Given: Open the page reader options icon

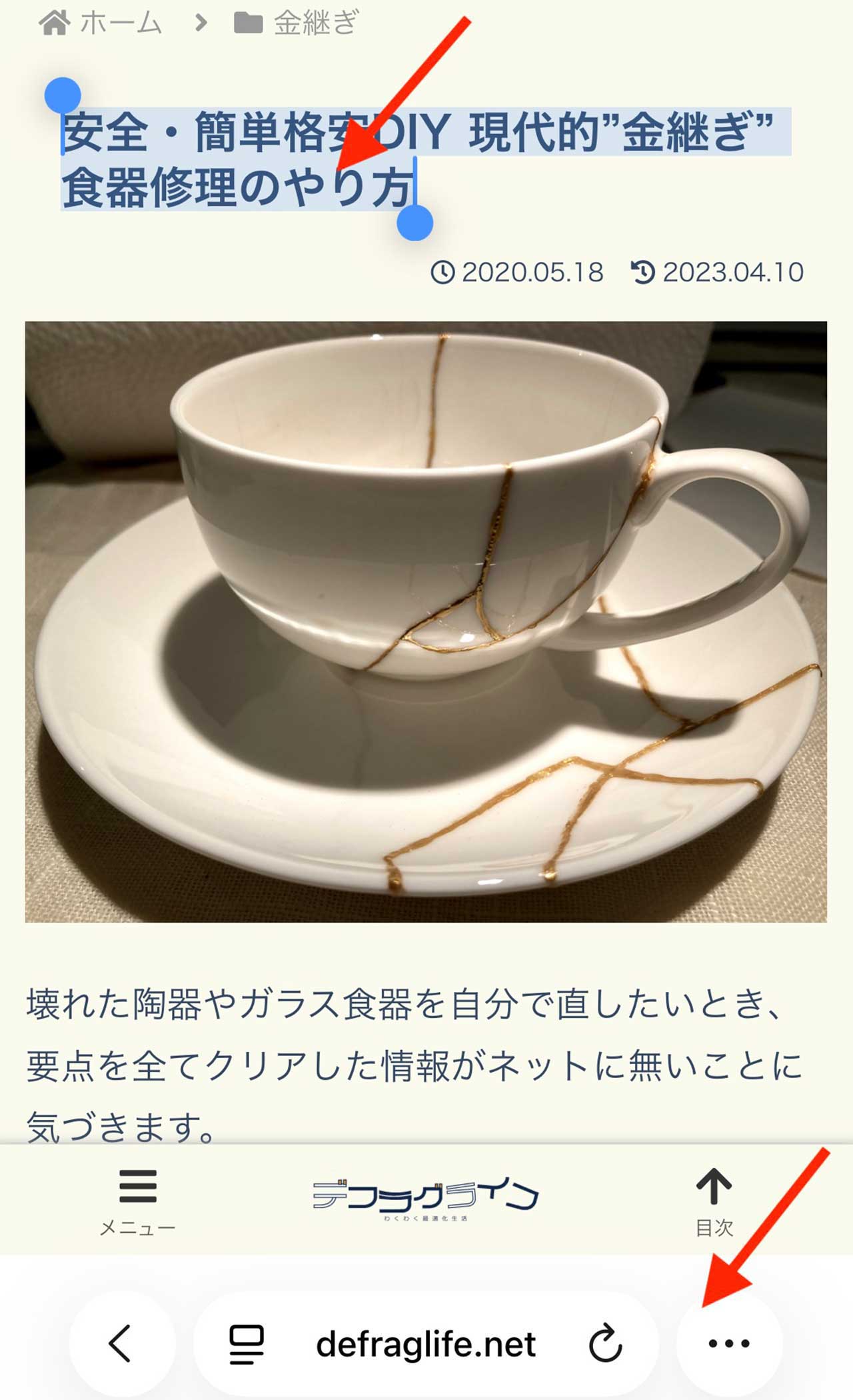Looking at the screenshot, I should coord(247,1345).
